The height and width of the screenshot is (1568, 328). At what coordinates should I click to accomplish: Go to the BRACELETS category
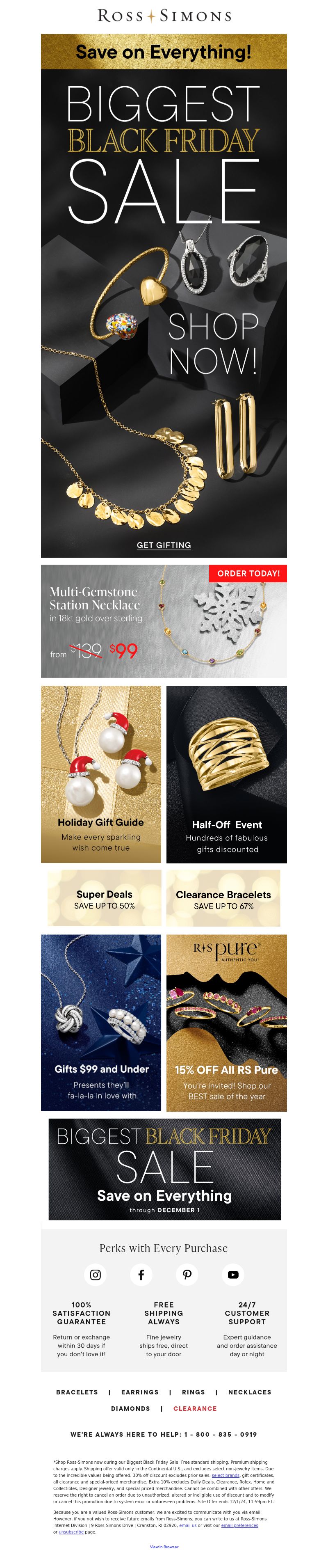coord(77,1392)
